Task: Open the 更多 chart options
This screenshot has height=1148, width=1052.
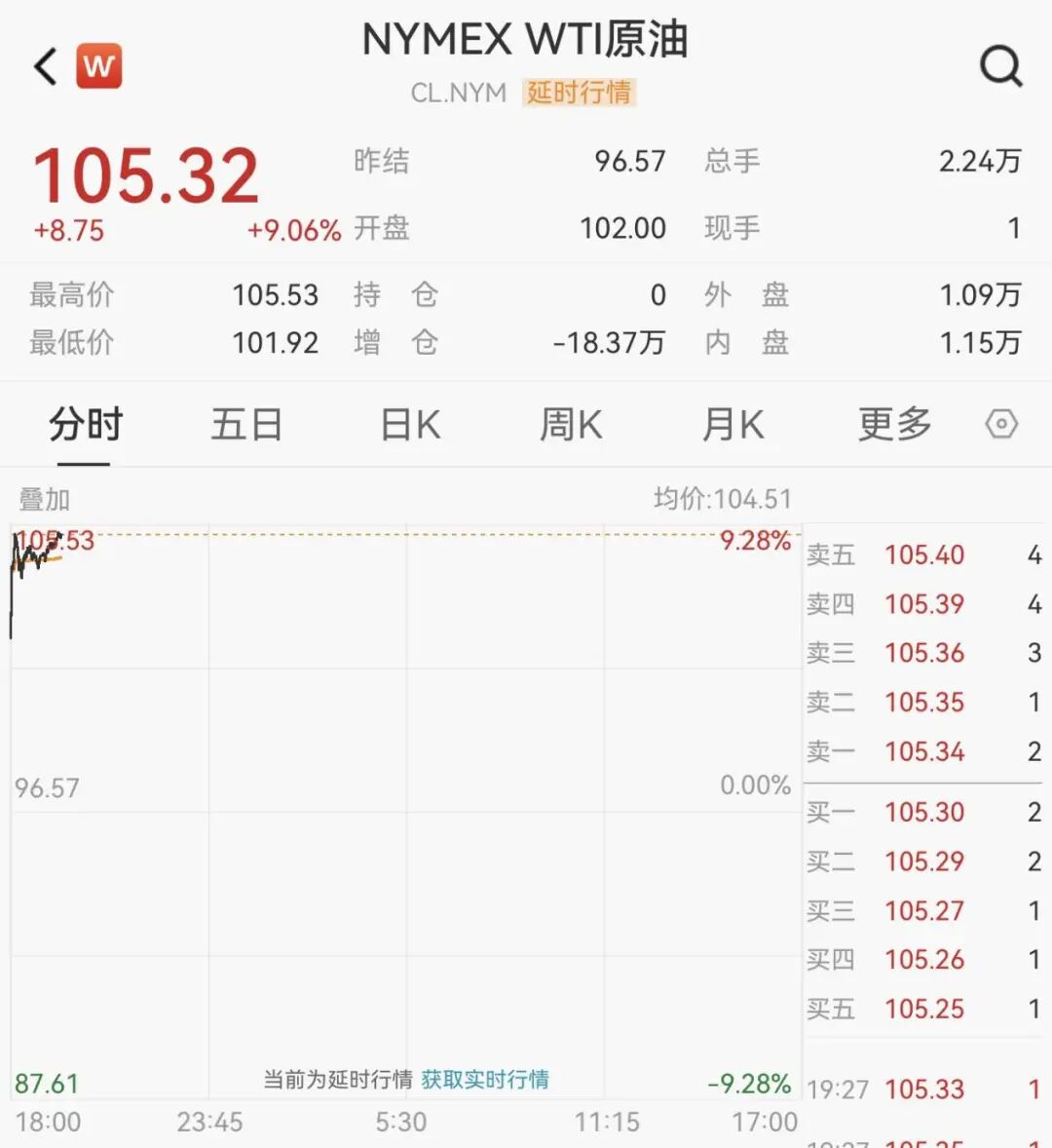Action: tap(894, 424)
